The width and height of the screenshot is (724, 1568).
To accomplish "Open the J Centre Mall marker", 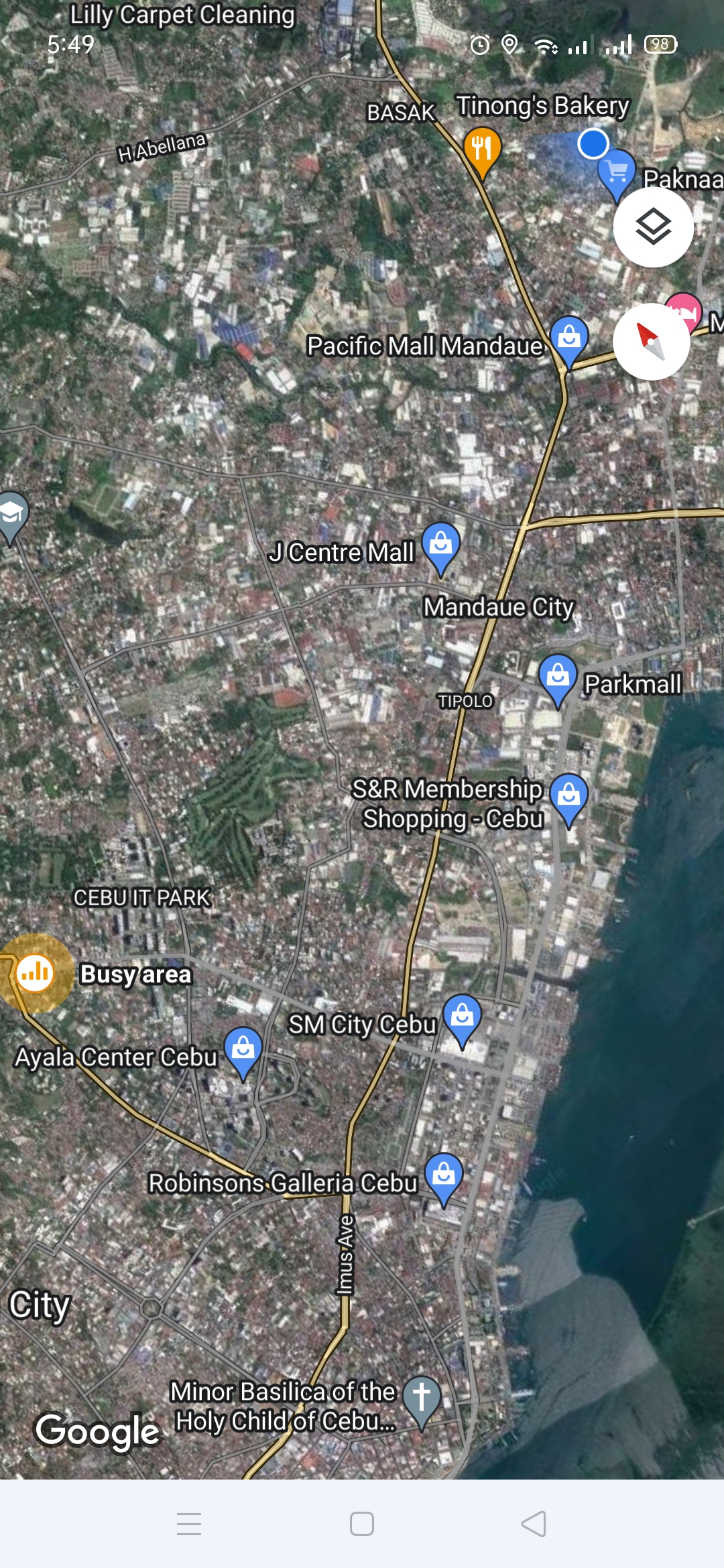I will [x=440, y=545].
